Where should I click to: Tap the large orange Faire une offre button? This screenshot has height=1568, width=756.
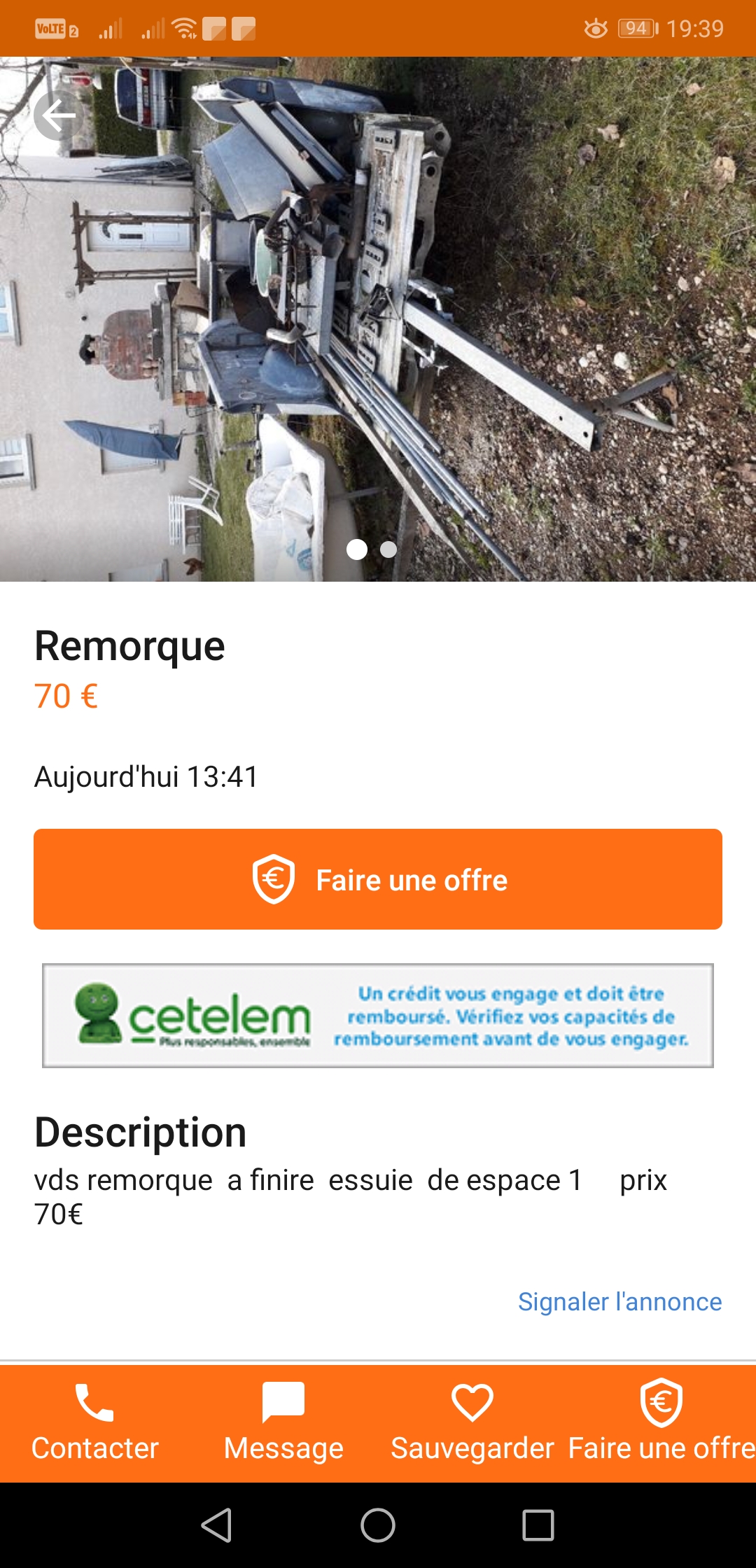[x=378, y=879]
